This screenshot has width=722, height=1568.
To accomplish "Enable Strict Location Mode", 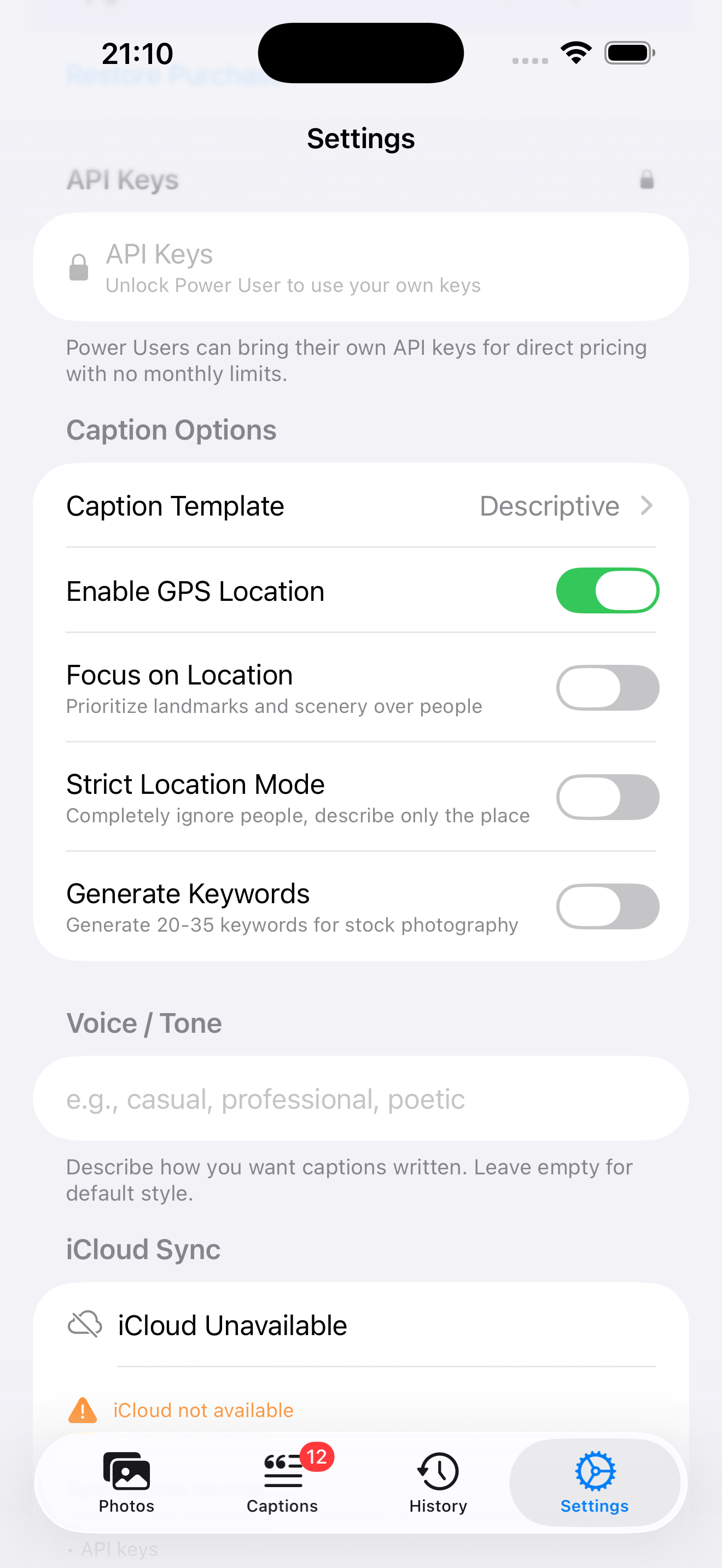I will coord(607,797).
